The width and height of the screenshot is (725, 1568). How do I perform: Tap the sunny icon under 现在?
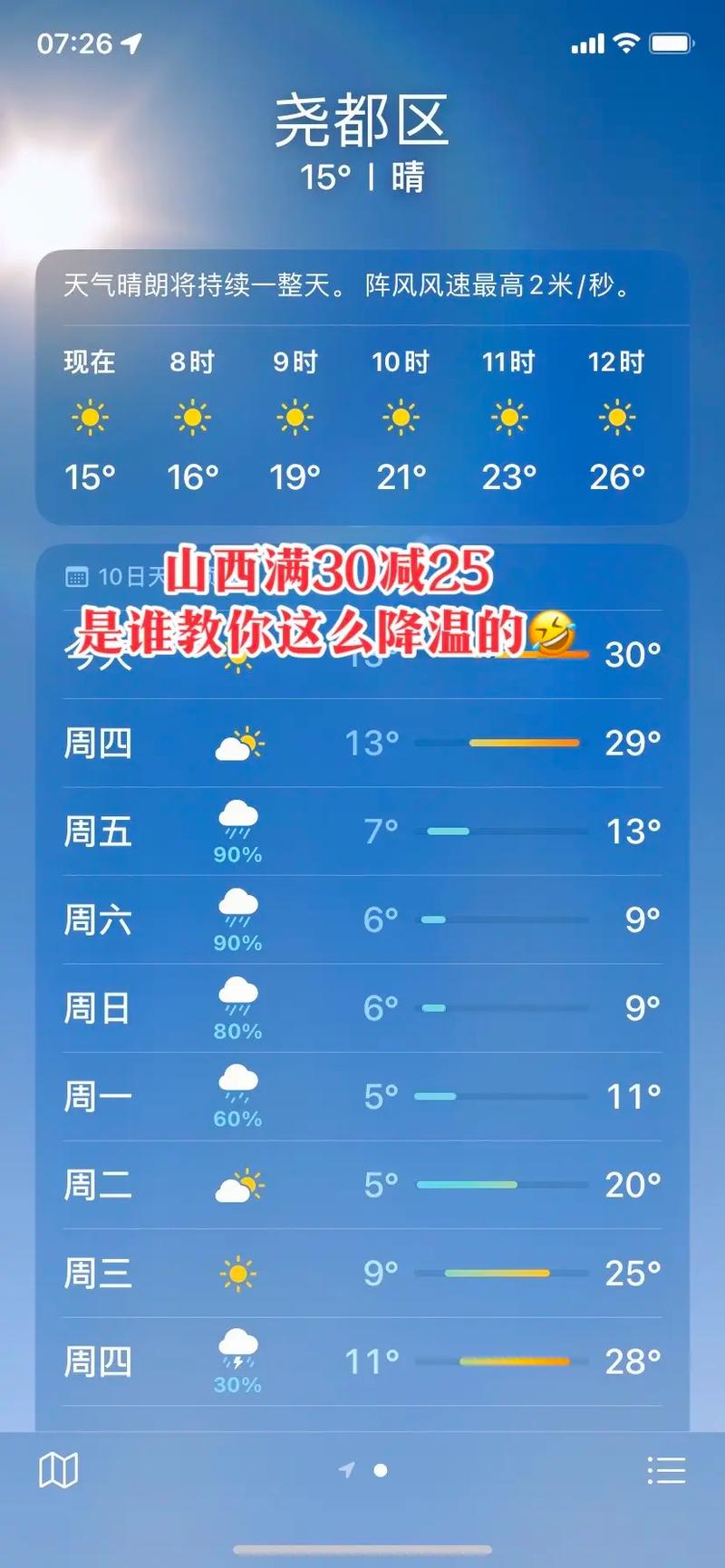coord(89,417)
